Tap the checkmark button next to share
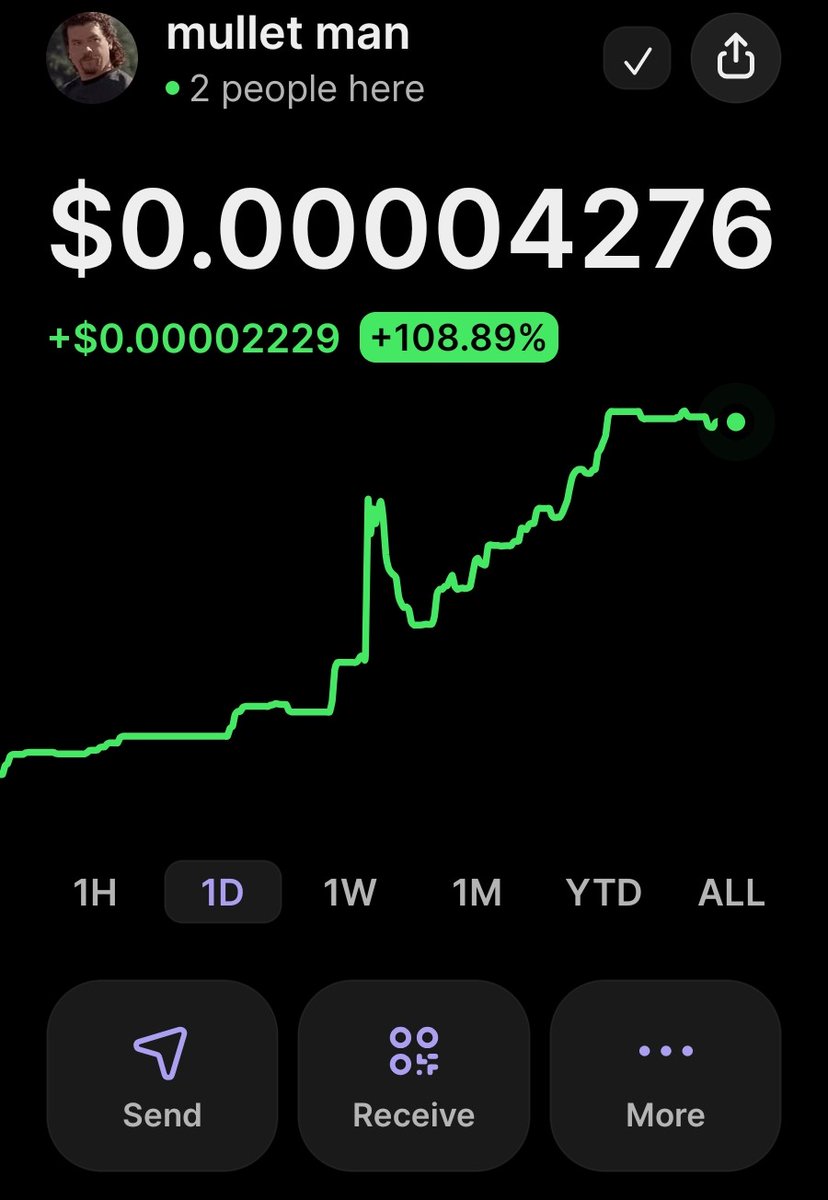 pyautogui.click(x=638, y=62)
